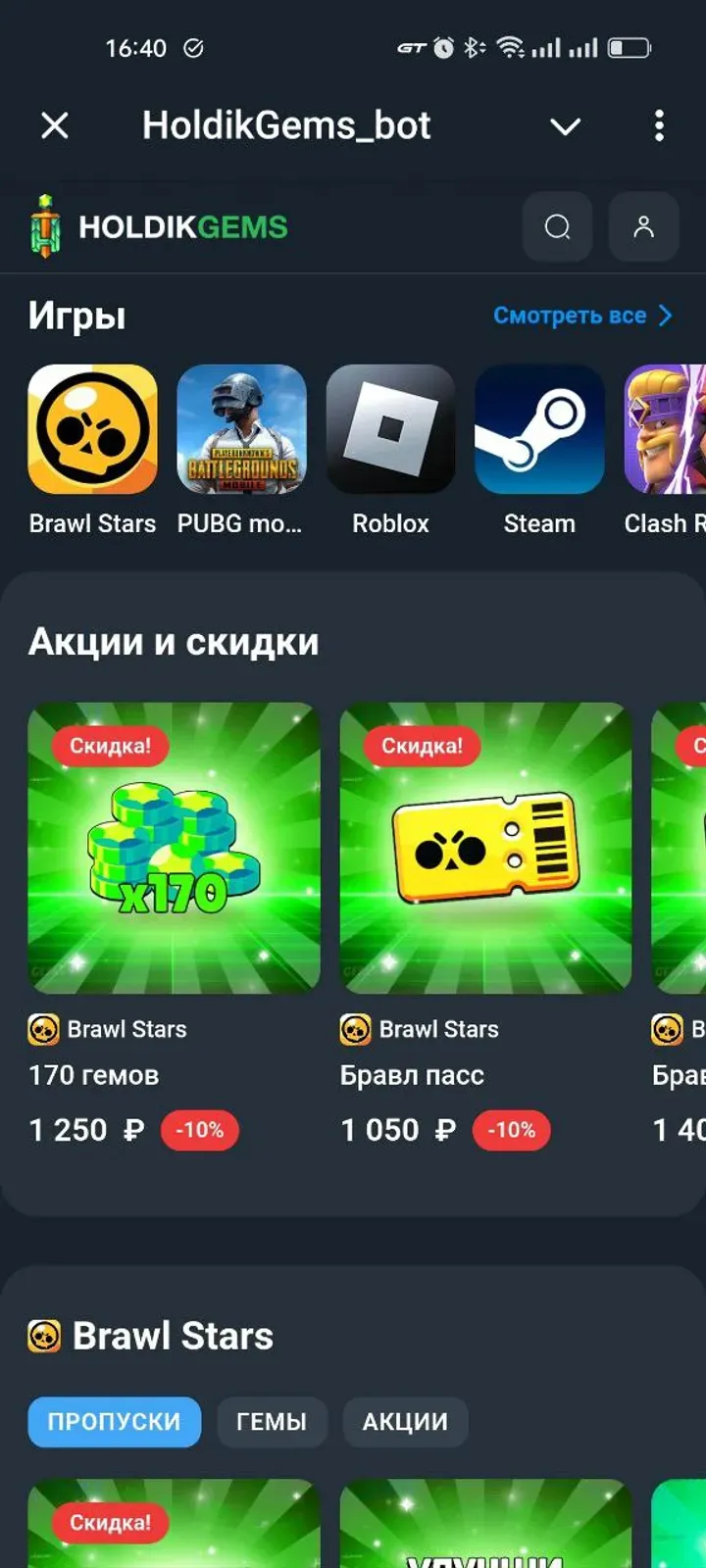Viewport: 706px width, 1568px height.
Task: Open the Roblox game tile
Action: click(x=390, y=430)
